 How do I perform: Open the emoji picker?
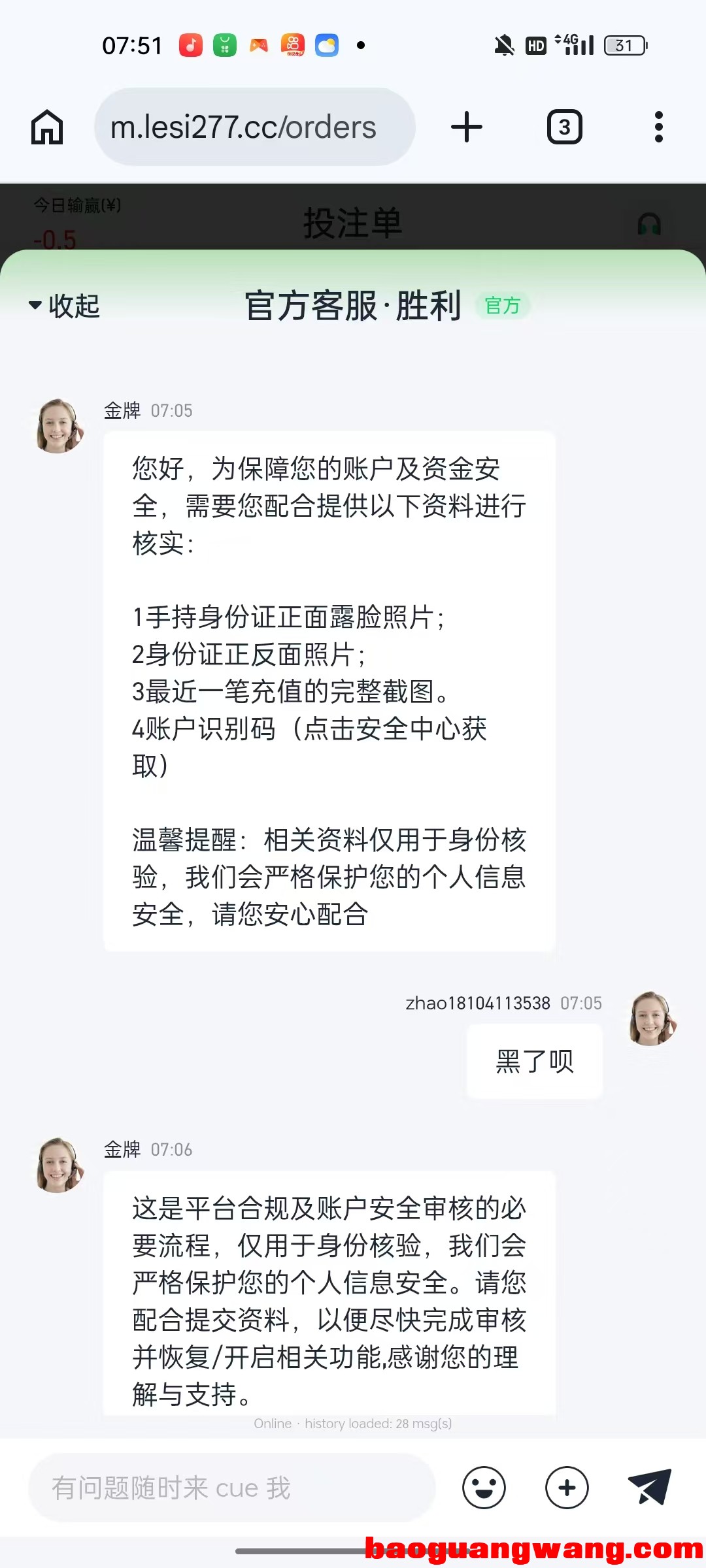pyautogui.click(x=484, y=1488)
